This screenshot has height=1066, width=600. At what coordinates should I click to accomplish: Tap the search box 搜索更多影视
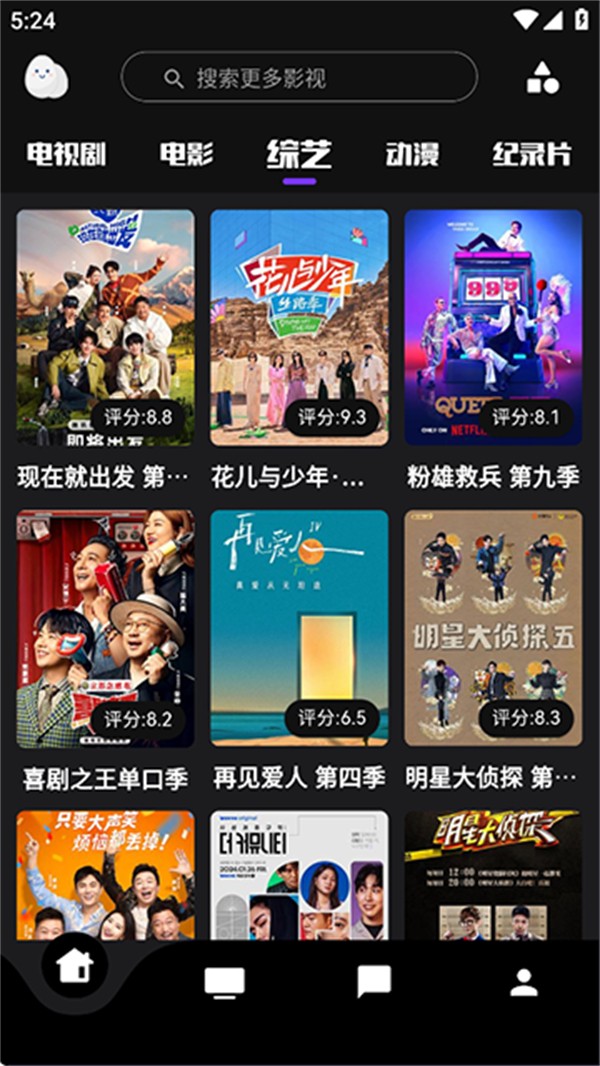coord(299,78)
